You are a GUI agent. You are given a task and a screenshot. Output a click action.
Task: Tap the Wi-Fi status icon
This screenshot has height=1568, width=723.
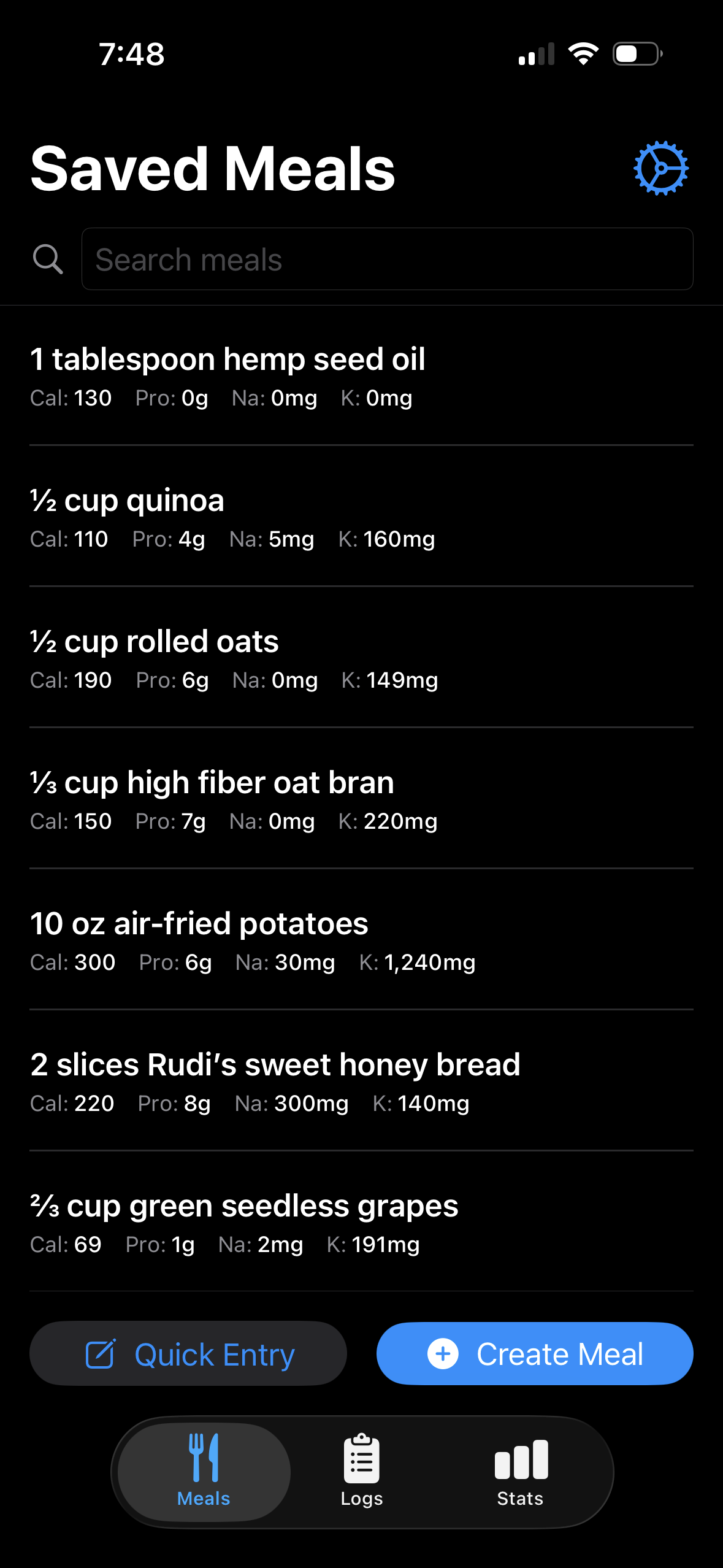583,53
